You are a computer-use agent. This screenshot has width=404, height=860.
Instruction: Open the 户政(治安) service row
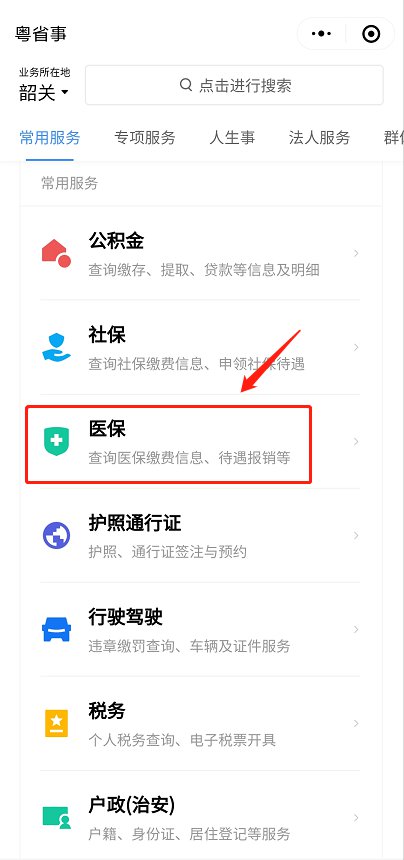point(200,816)
